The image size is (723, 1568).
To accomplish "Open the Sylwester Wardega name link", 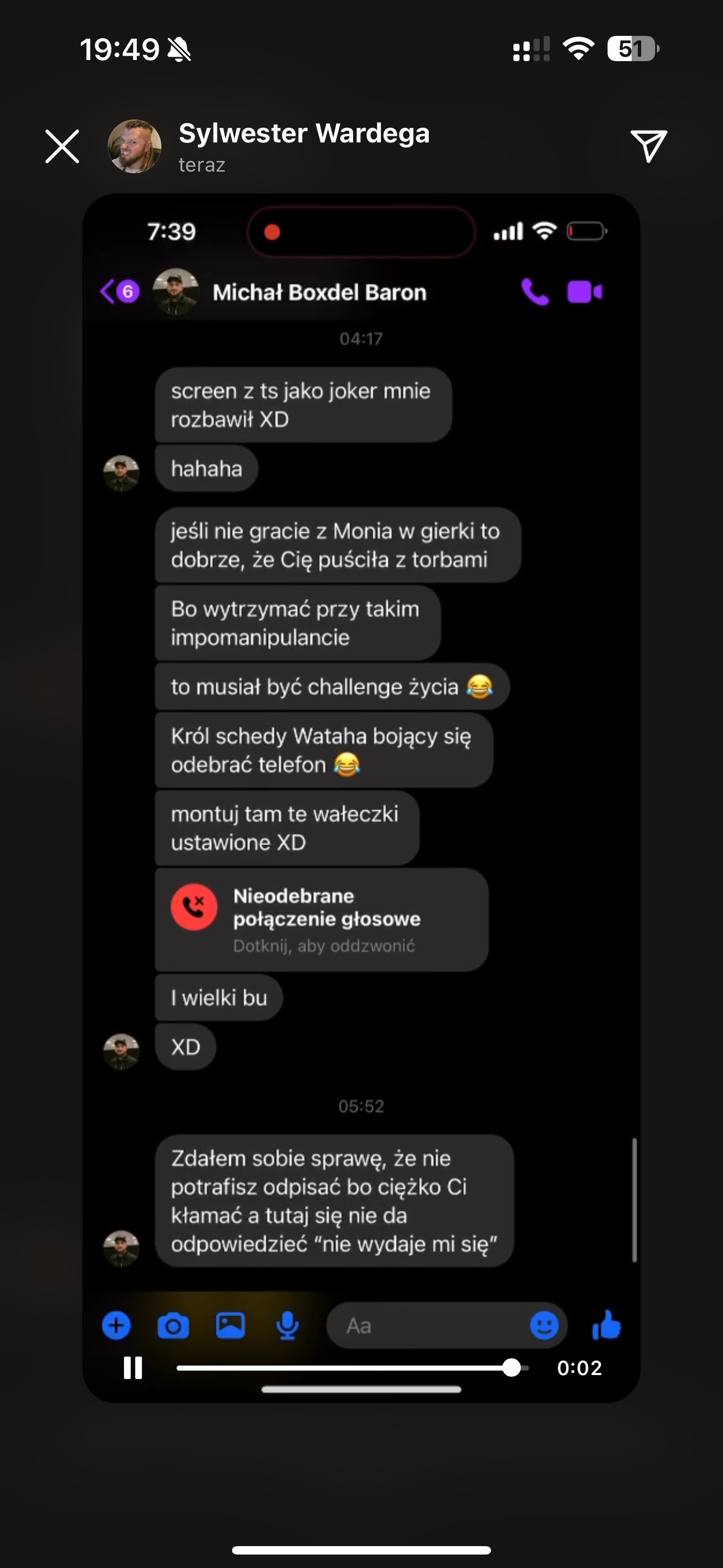I will click(x=304, y=133).
